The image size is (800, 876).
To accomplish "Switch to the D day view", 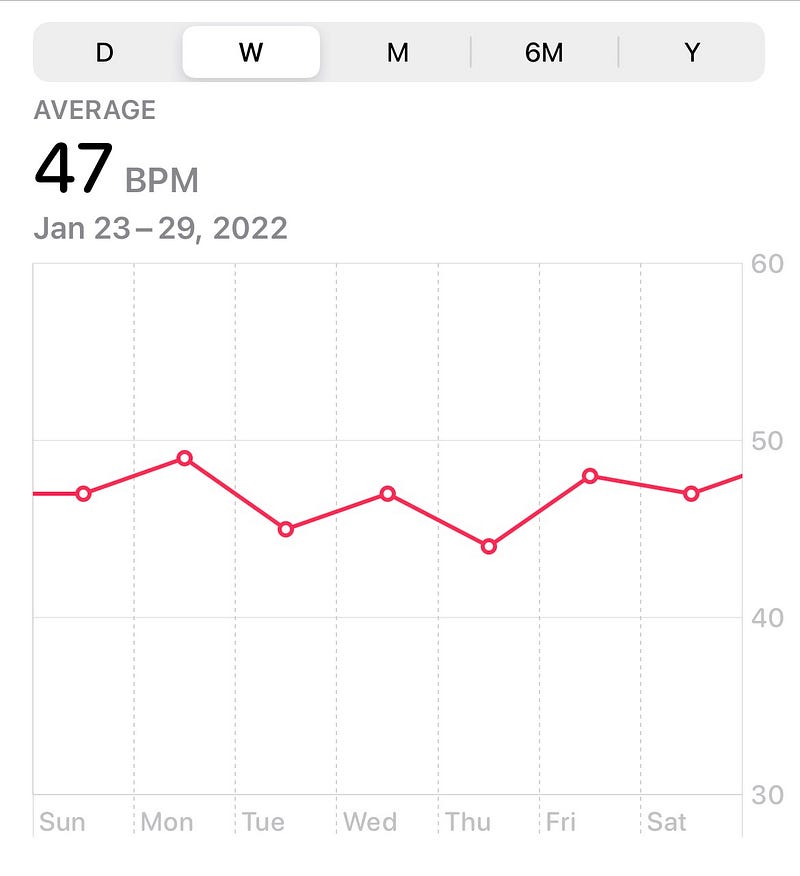I will point(104,53).
